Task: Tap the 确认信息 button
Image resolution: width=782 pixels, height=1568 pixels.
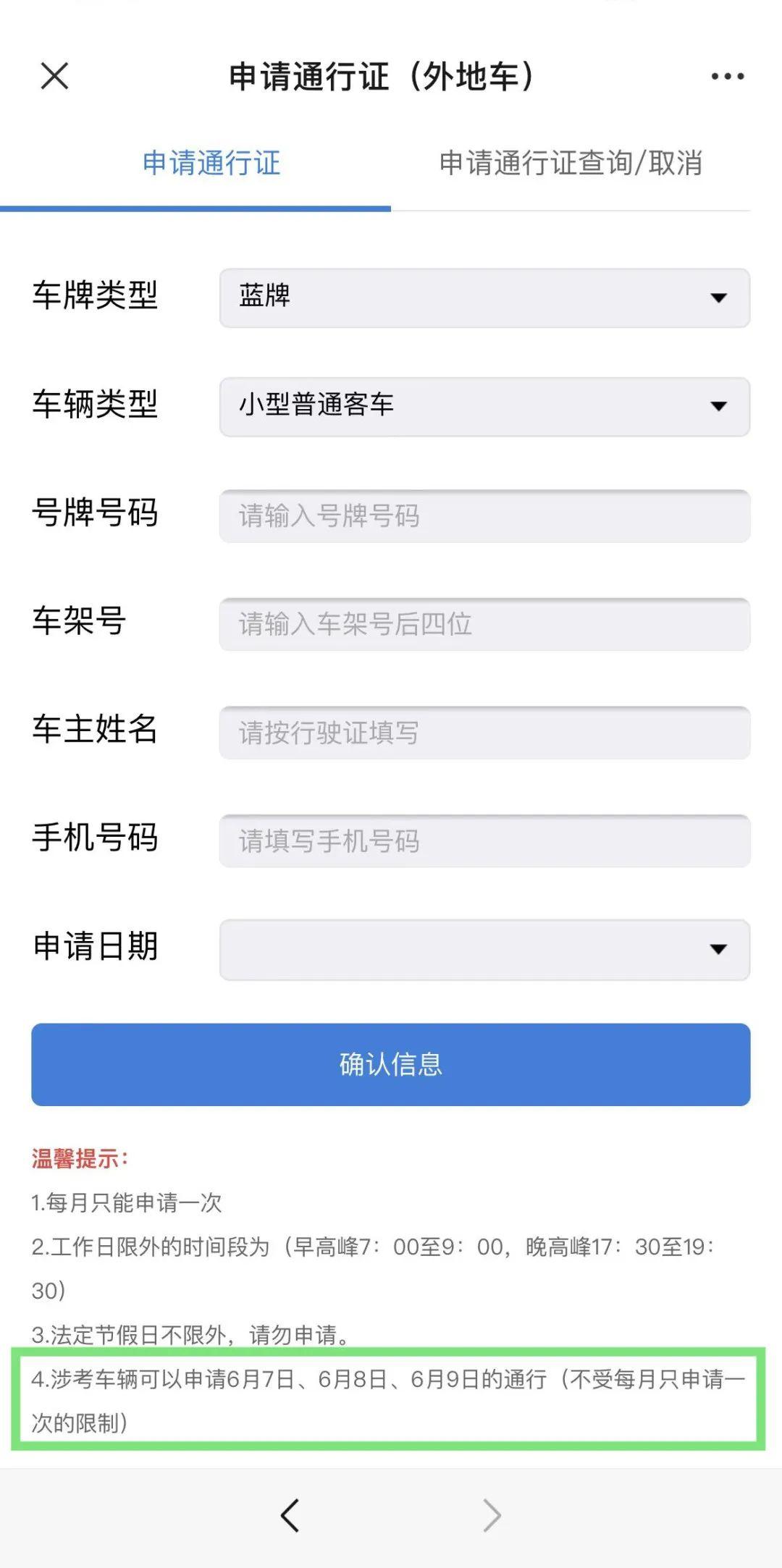Action: click(390, 1064)
